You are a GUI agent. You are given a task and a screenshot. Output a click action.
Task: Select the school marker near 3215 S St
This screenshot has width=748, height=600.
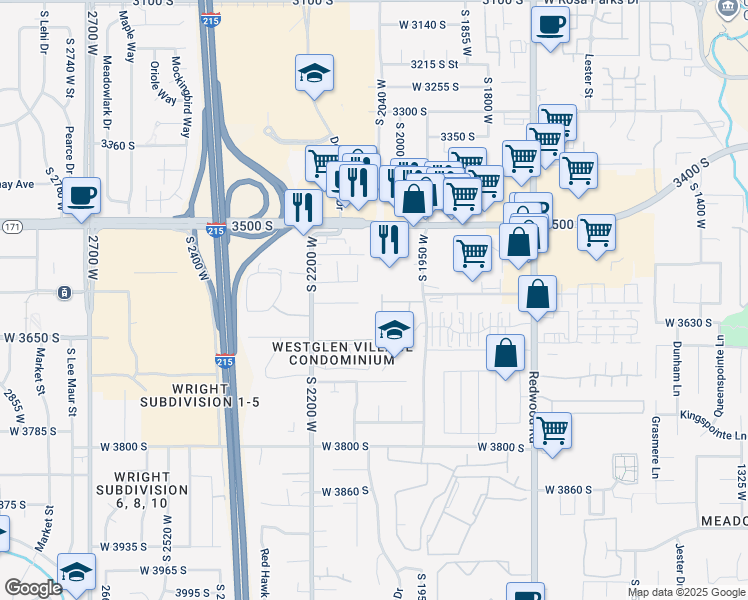pyautogui.click(x=314, y=73)
